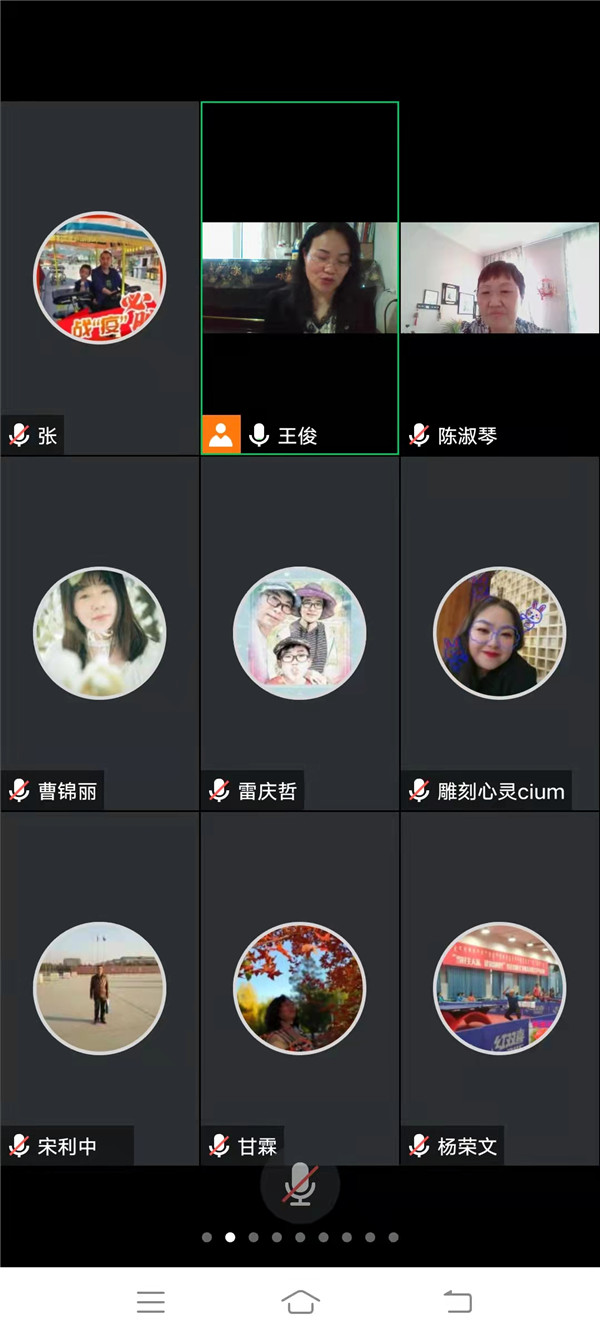This screenshot has width=600, height=1337.
Task: Open 张's participant tile
Action: tap(99, 278)
